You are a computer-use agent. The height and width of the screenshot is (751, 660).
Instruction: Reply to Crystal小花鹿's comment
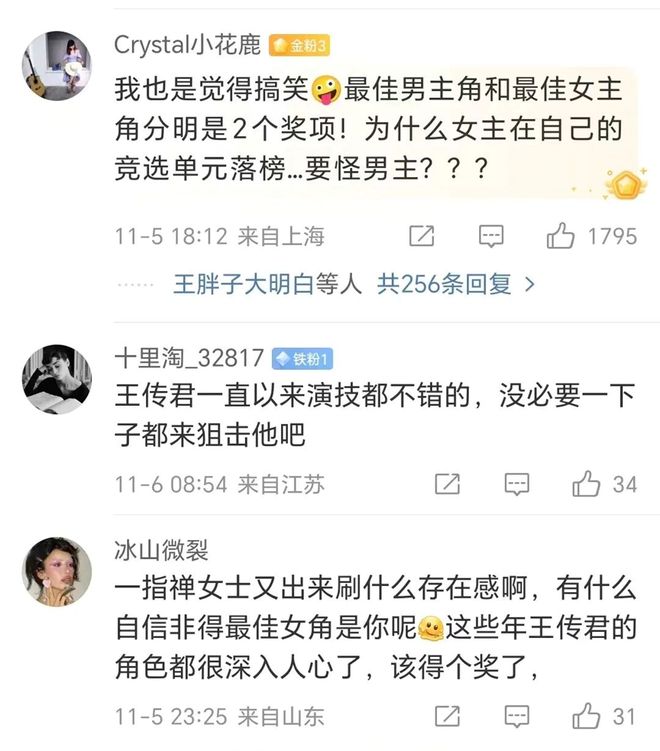tap(490, 236)
